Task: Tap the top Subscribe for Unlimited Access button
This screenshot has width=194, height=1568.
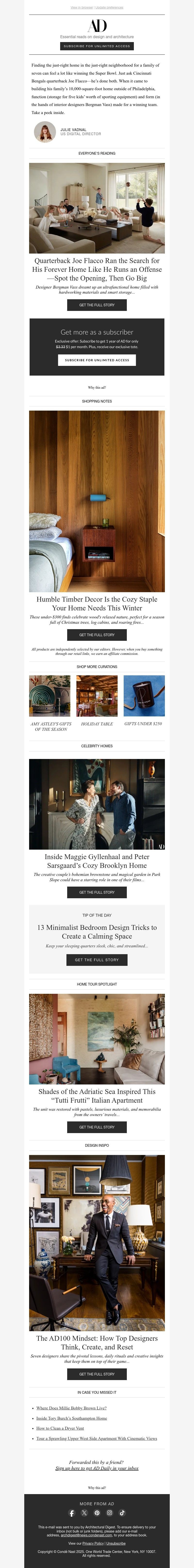Action: click(97, 46)
